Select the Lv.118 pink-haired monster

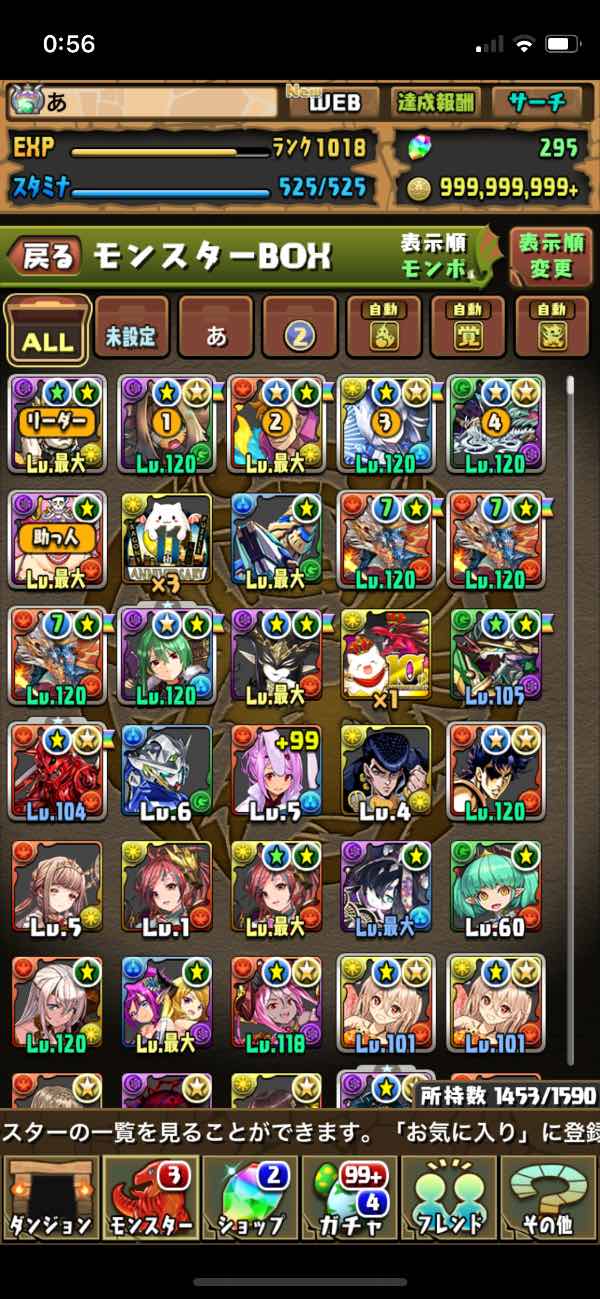pos(276,1005)
